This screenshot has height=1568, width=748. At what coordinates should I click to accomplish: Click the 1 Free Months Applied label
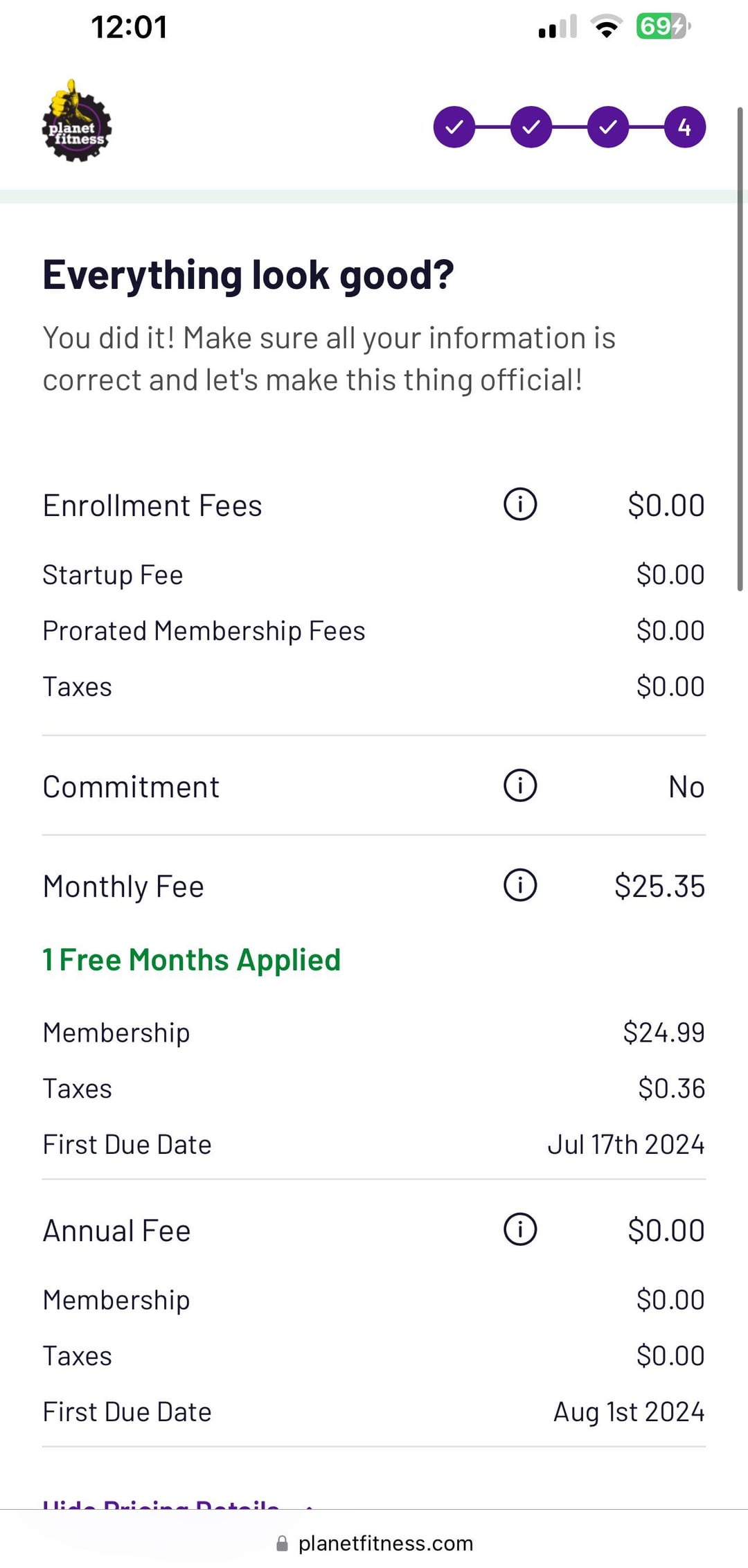(x=192, y=959)
